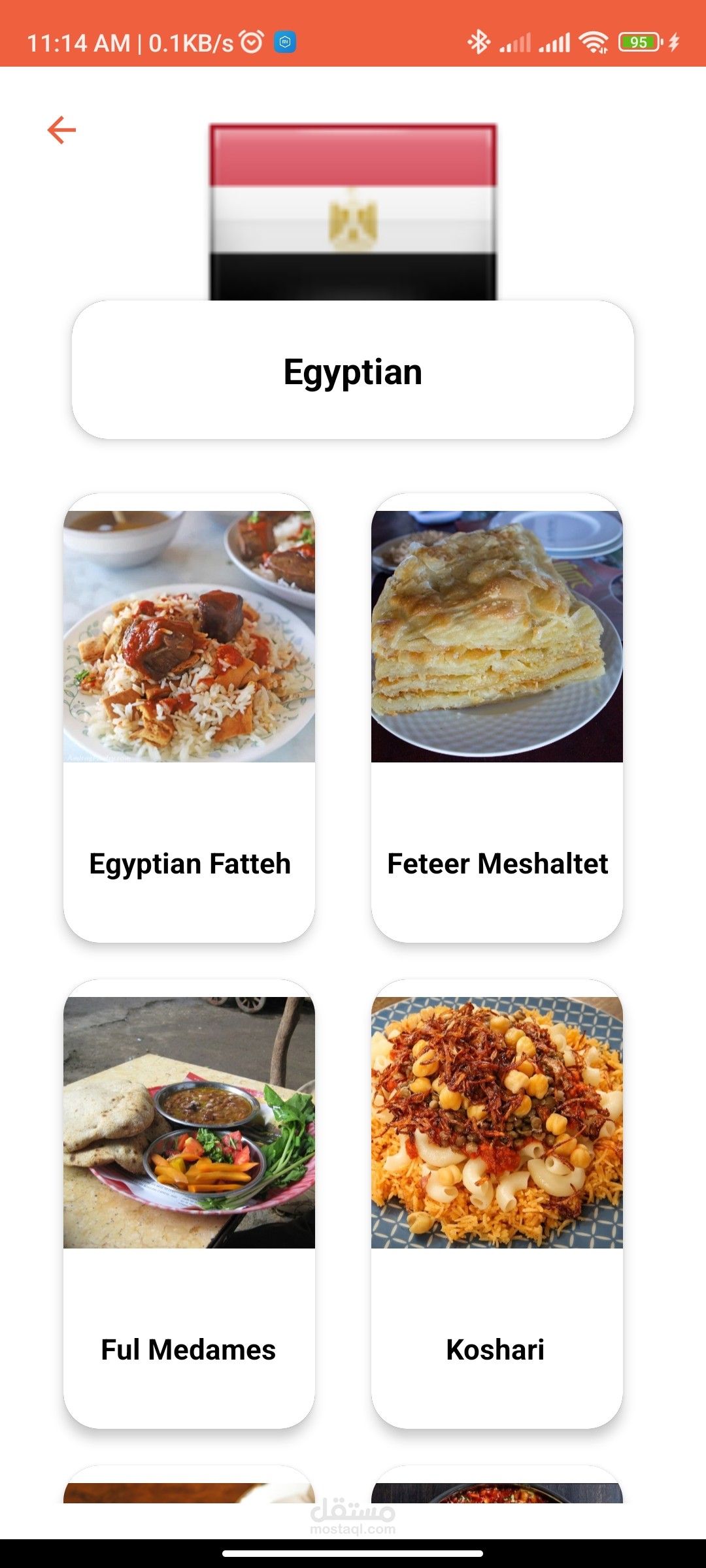Image resolution: width=706 pixels, height=1568 pixels.
Task: Open the Koshari dish card
Action: [497, 1203]
